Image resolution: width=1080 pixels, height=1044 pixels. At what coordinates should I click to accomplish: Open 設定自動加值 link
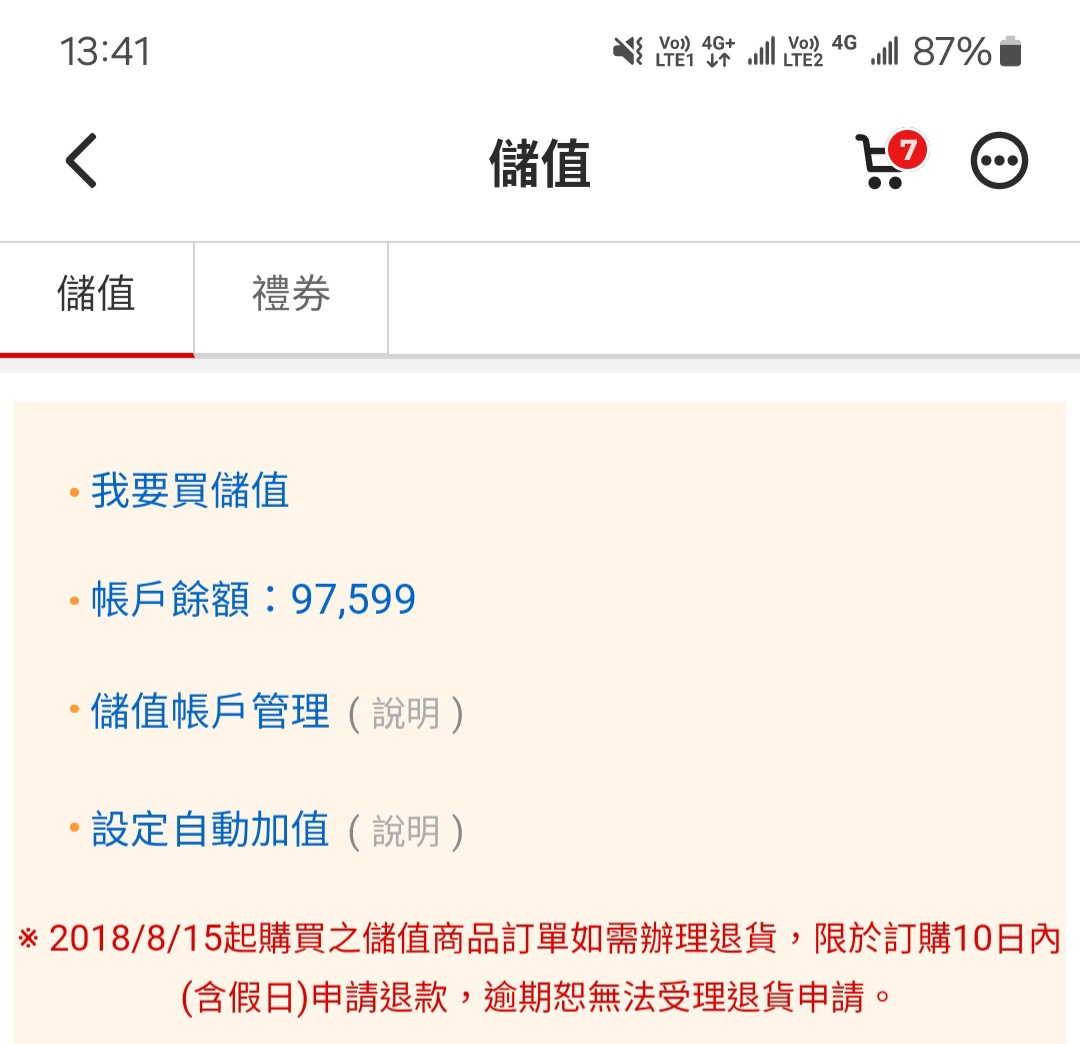tap(210, 830)
